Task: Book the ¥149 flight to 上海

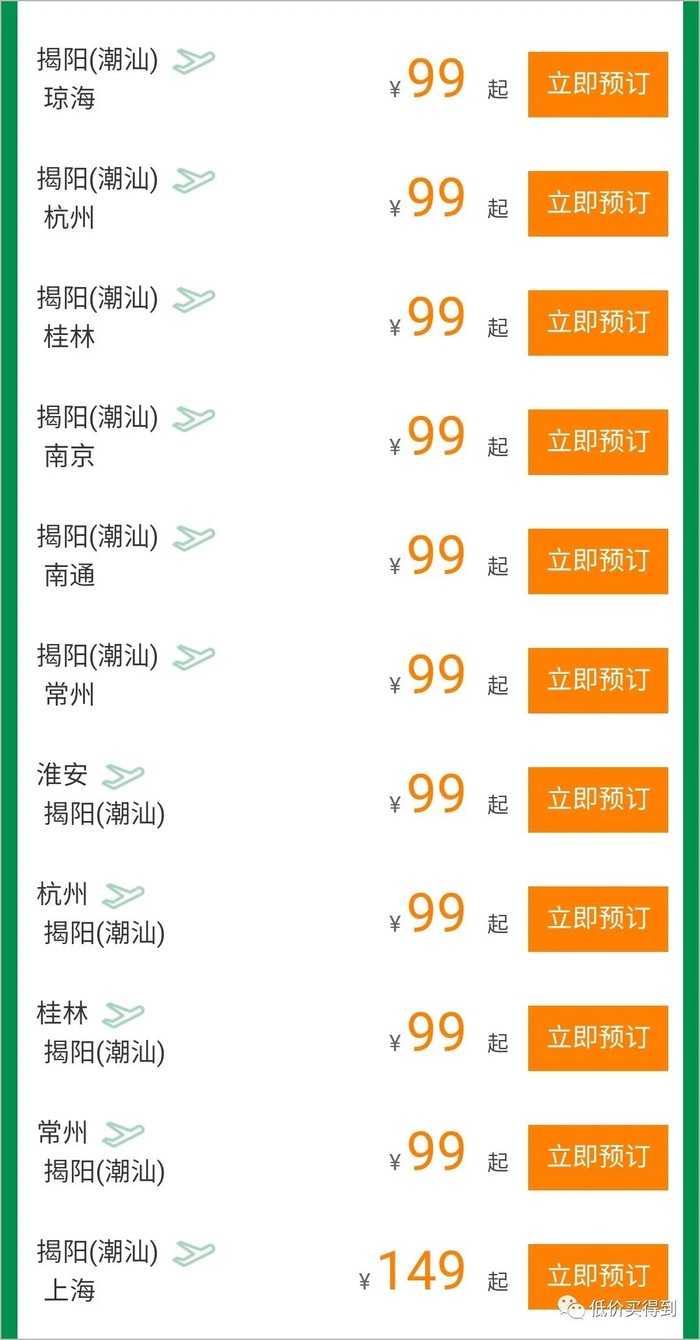Action: click(597, 1275)
